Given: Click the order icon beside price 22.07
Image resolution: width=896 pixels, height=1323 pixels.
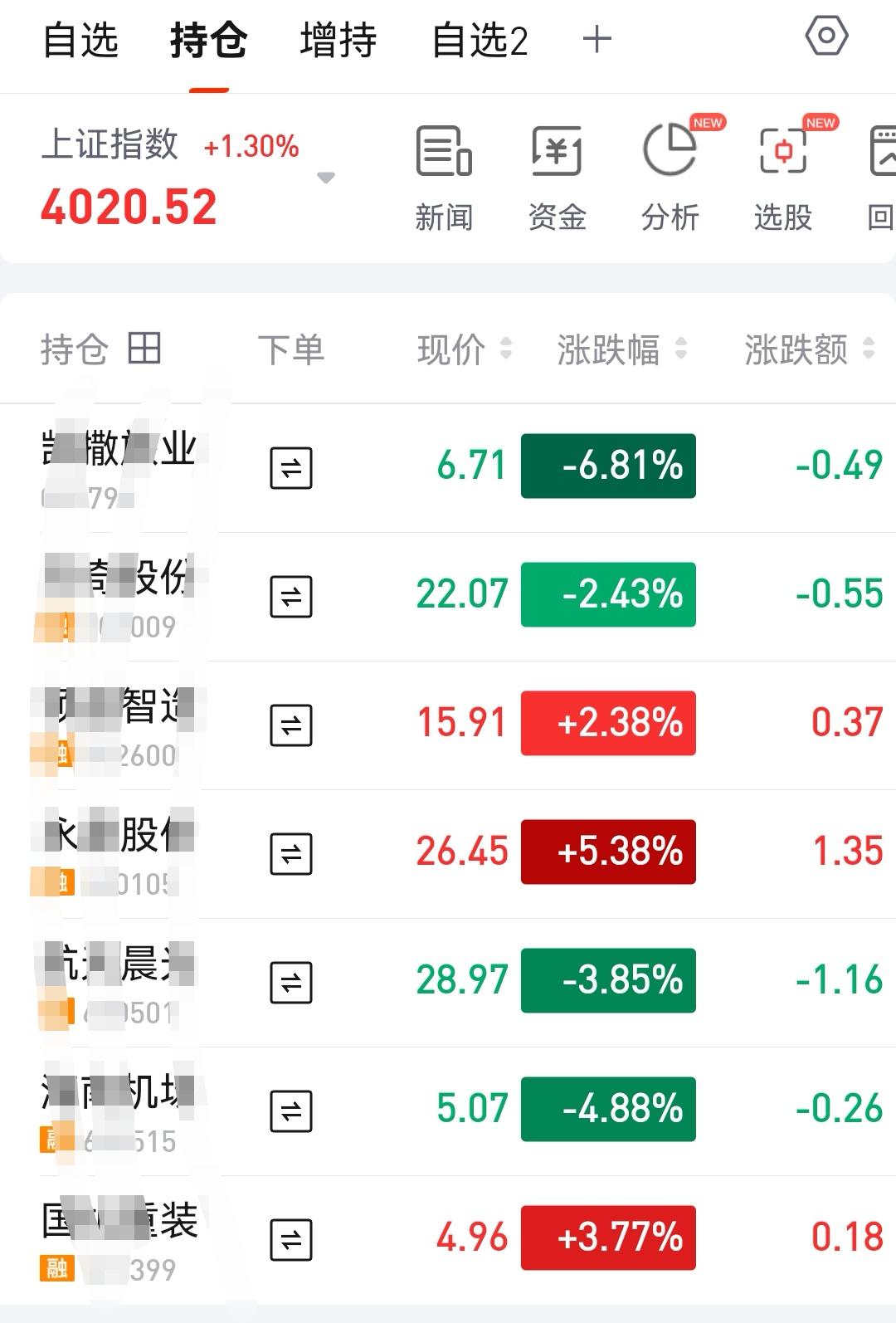Looking at the screenshot, I should [291, 594].
